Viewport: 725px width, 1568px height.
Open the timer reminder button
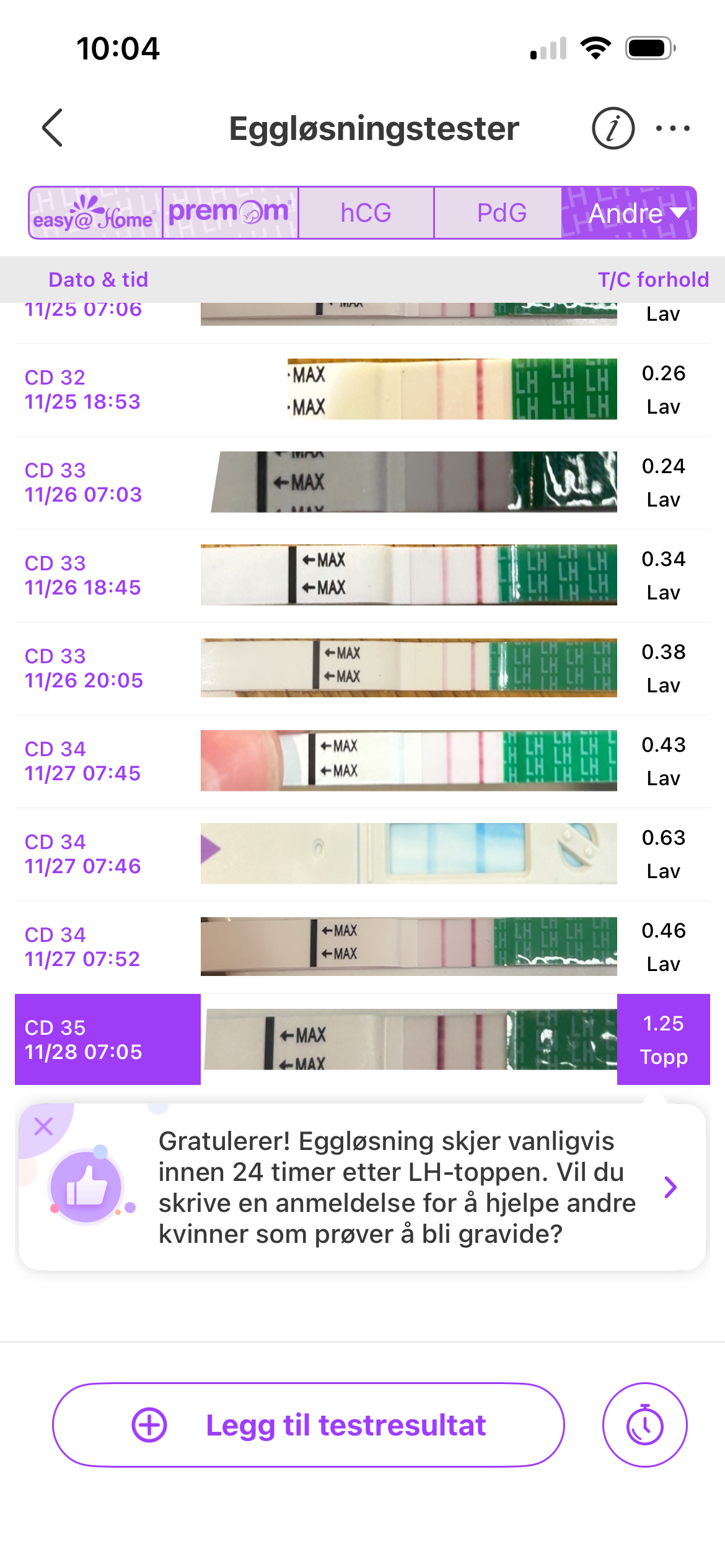[644, 1425]
